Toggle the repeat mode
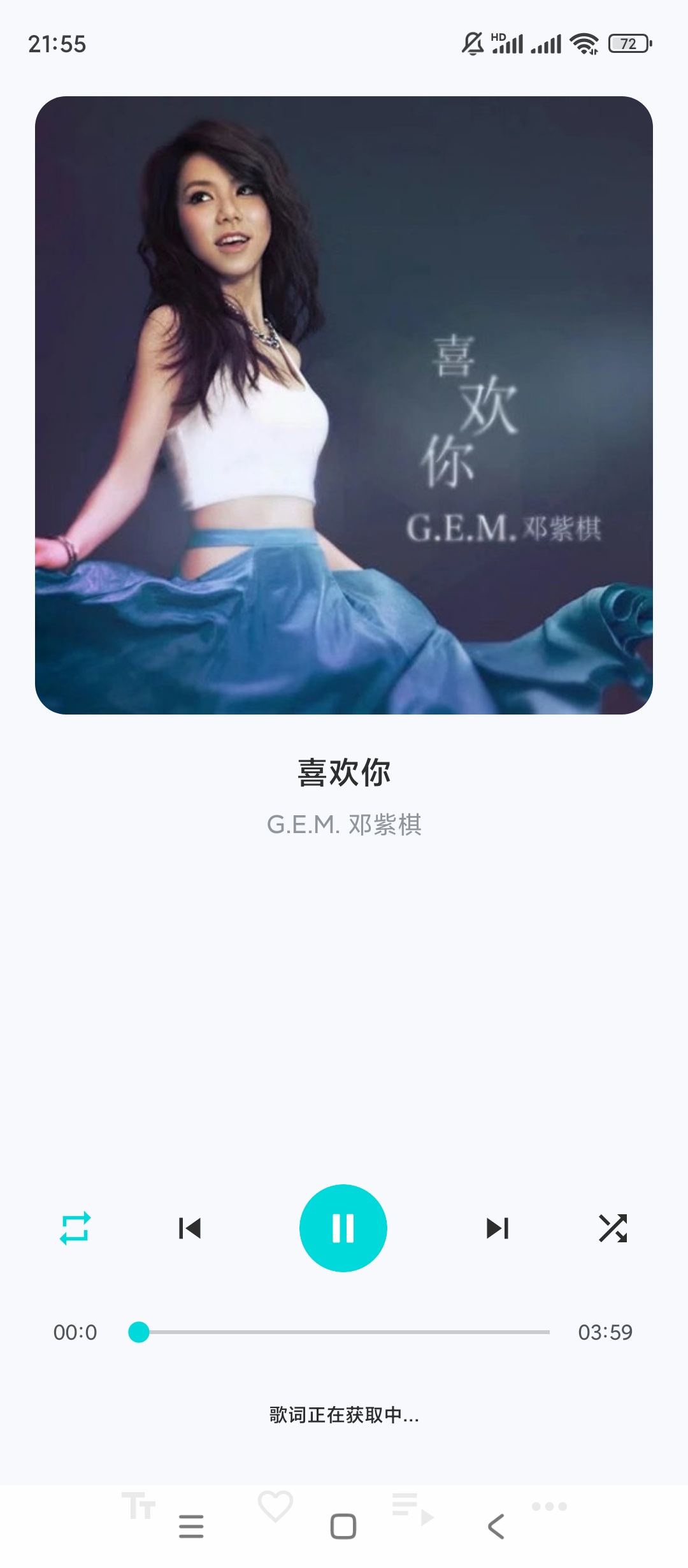Image resolution: width=688 pixels, height=1568 pixels. 75,1228
